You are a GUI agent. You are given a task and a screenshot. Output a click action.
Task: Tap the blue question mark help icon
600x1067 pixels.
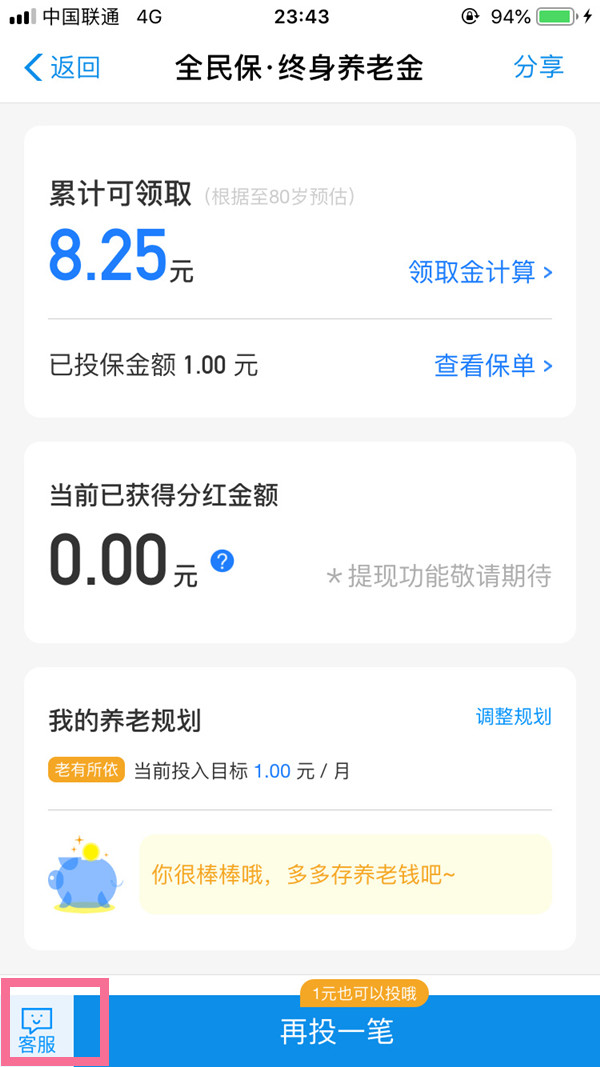click(222, 560)
